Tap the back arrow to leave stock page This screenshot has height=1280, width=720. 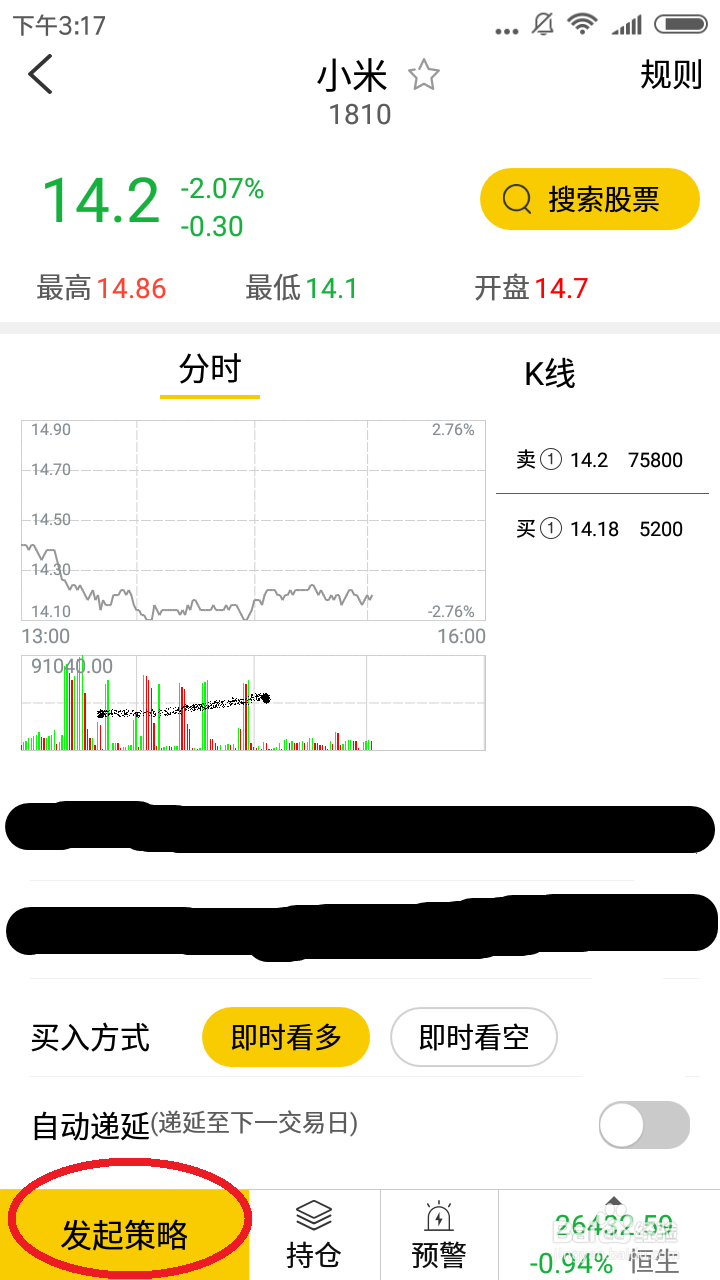coord(40,74)
